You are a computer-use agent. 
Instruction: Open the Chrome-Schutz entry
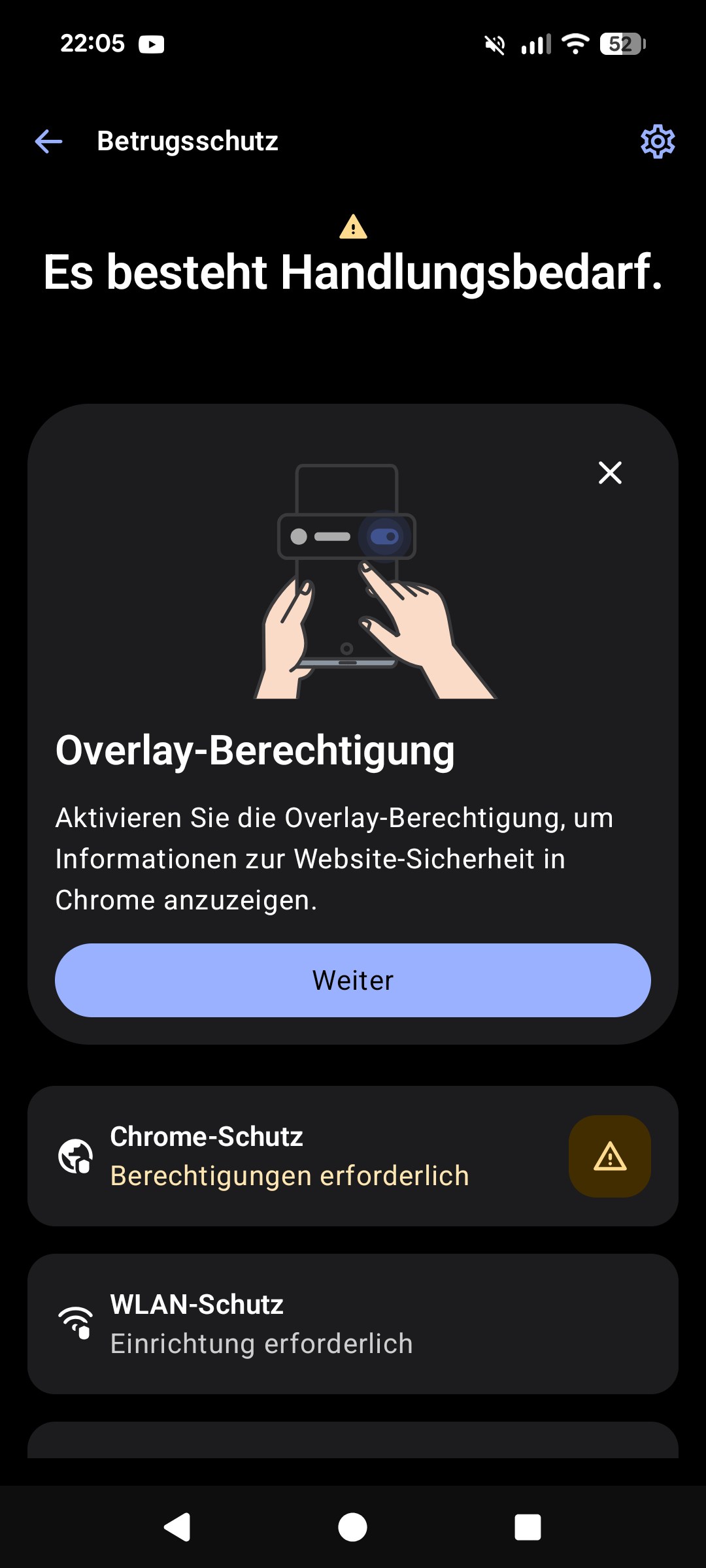click(353, 1155)
